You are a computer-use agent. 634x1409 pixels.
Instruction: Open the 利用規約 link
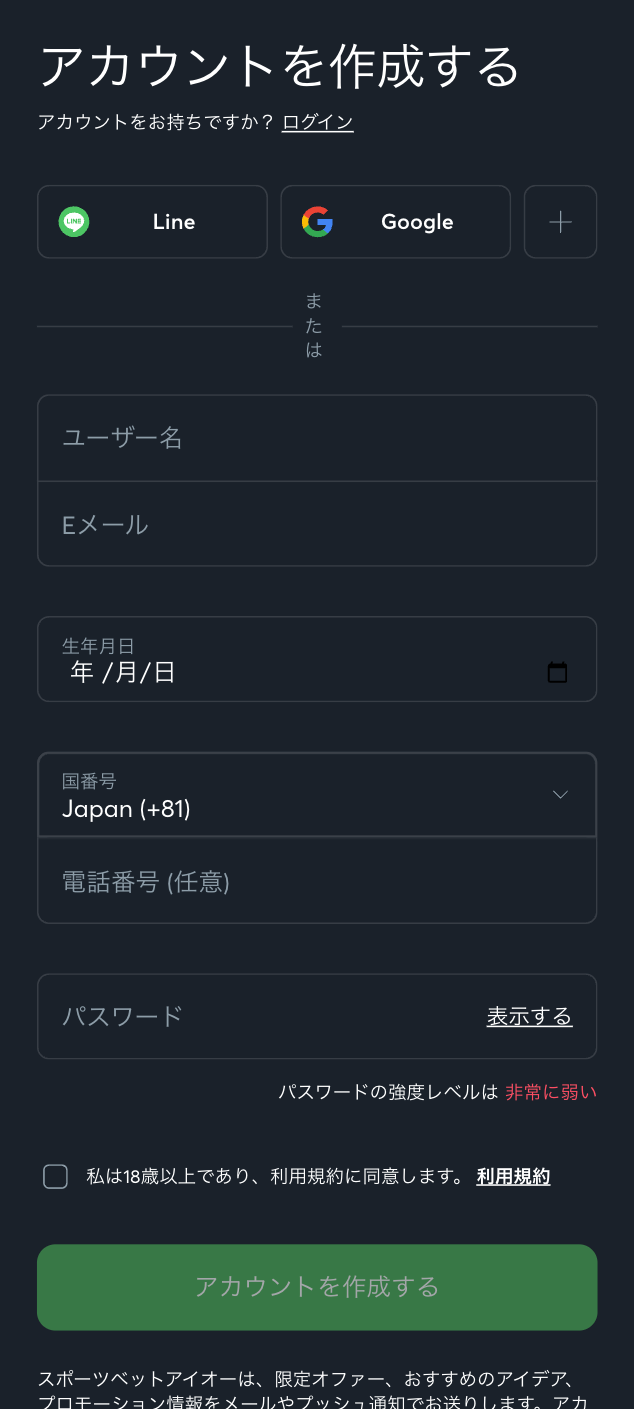click(513, 1177)
